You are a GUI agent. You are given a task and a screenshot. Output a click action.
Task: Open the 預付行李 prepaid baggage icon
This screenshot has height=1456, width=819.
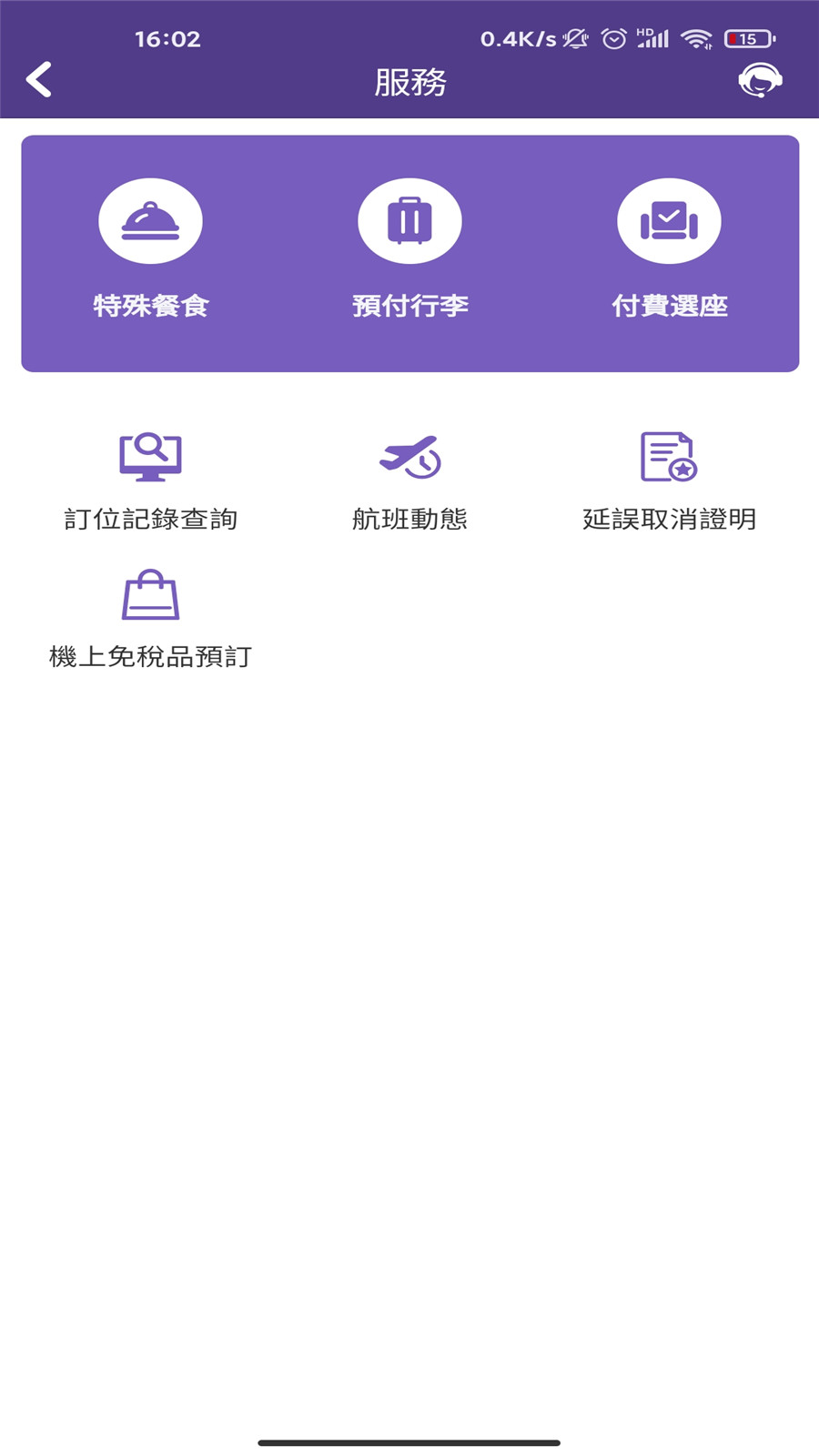(409, 220)
